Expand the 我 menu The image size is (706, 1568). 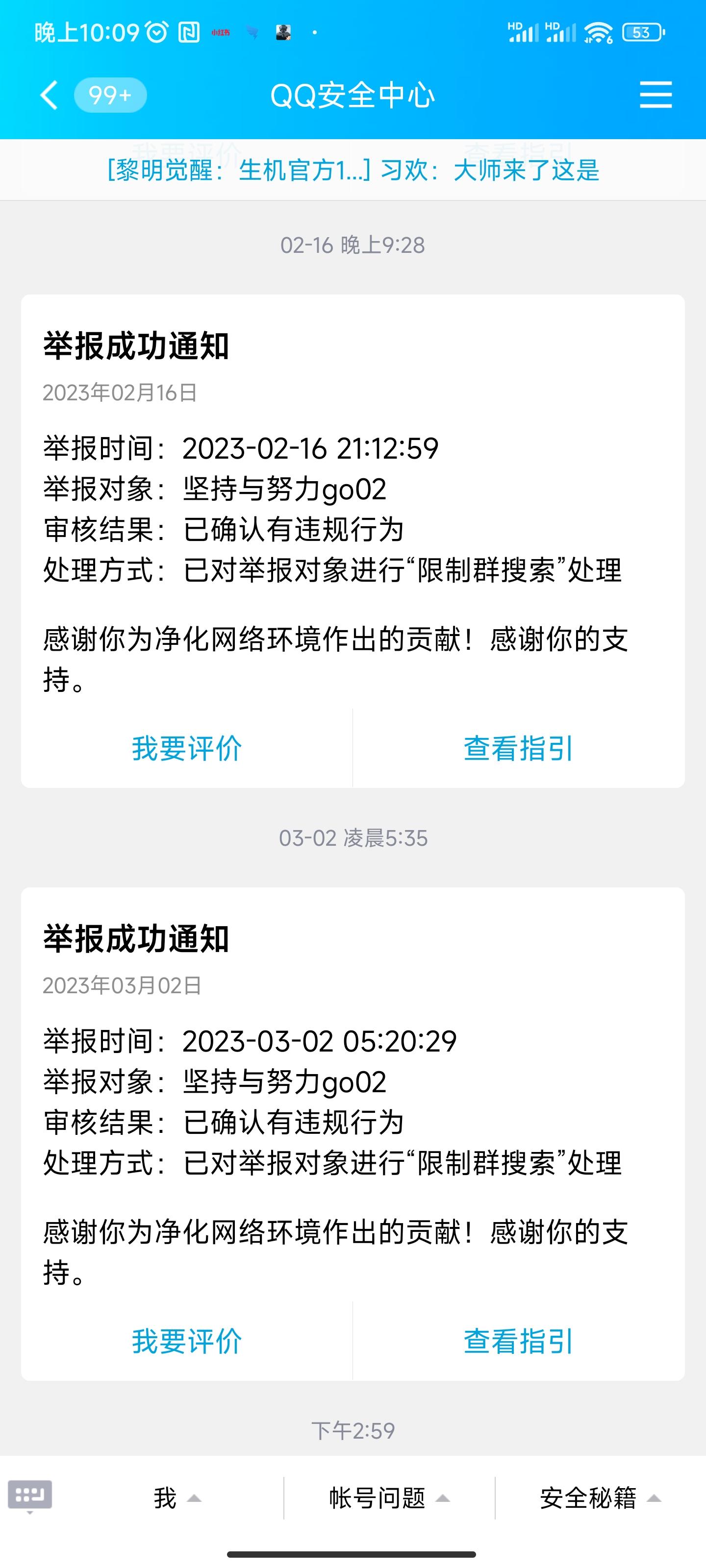tap(176, 1498)
